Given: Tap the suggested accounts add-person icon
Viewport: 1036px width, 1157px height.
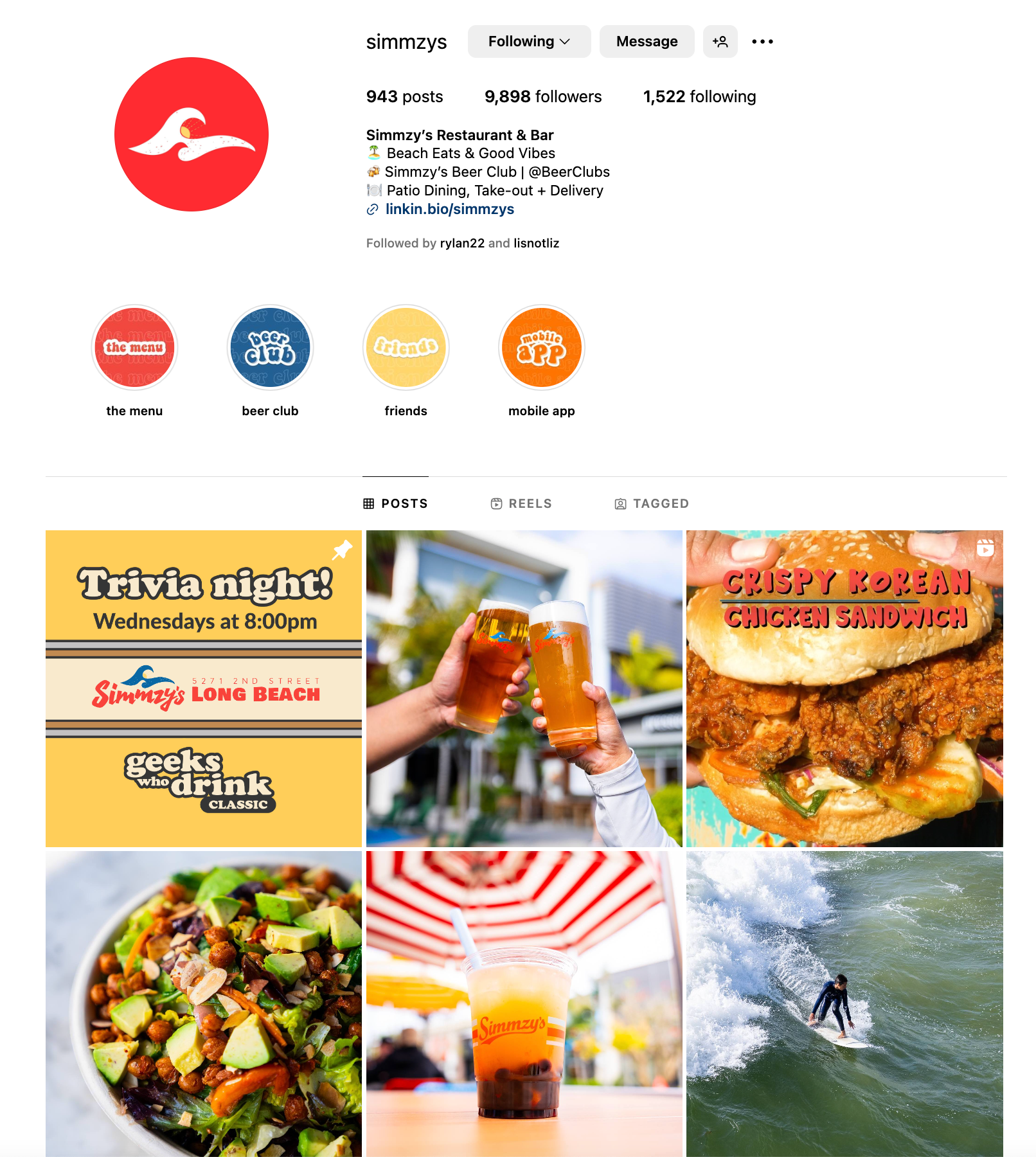Looking at the screenshot, I should pyautogui.click(x=720, y=42).
